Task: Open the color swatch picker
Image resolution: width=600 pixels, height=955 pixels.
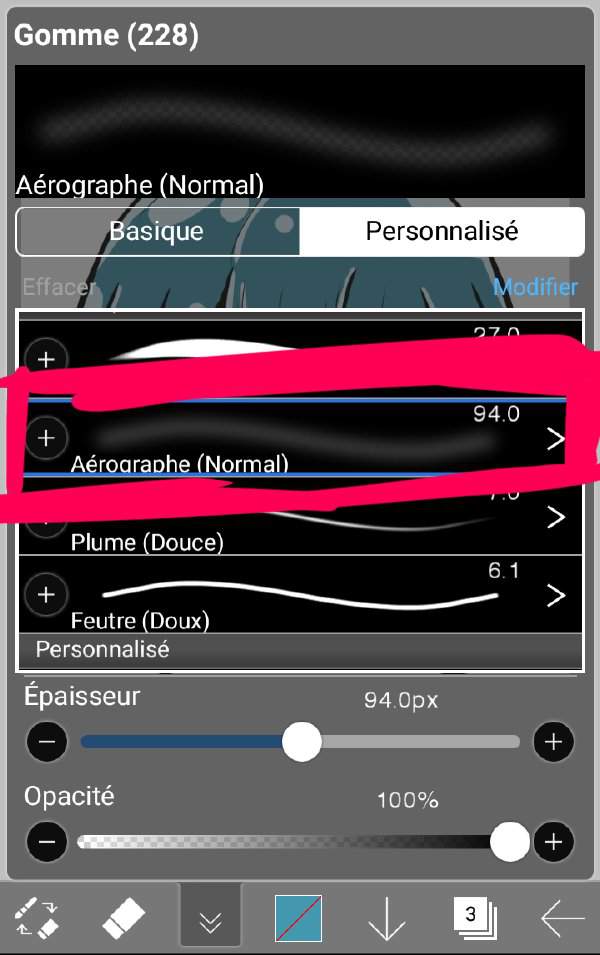Action: tap(298, 917)
